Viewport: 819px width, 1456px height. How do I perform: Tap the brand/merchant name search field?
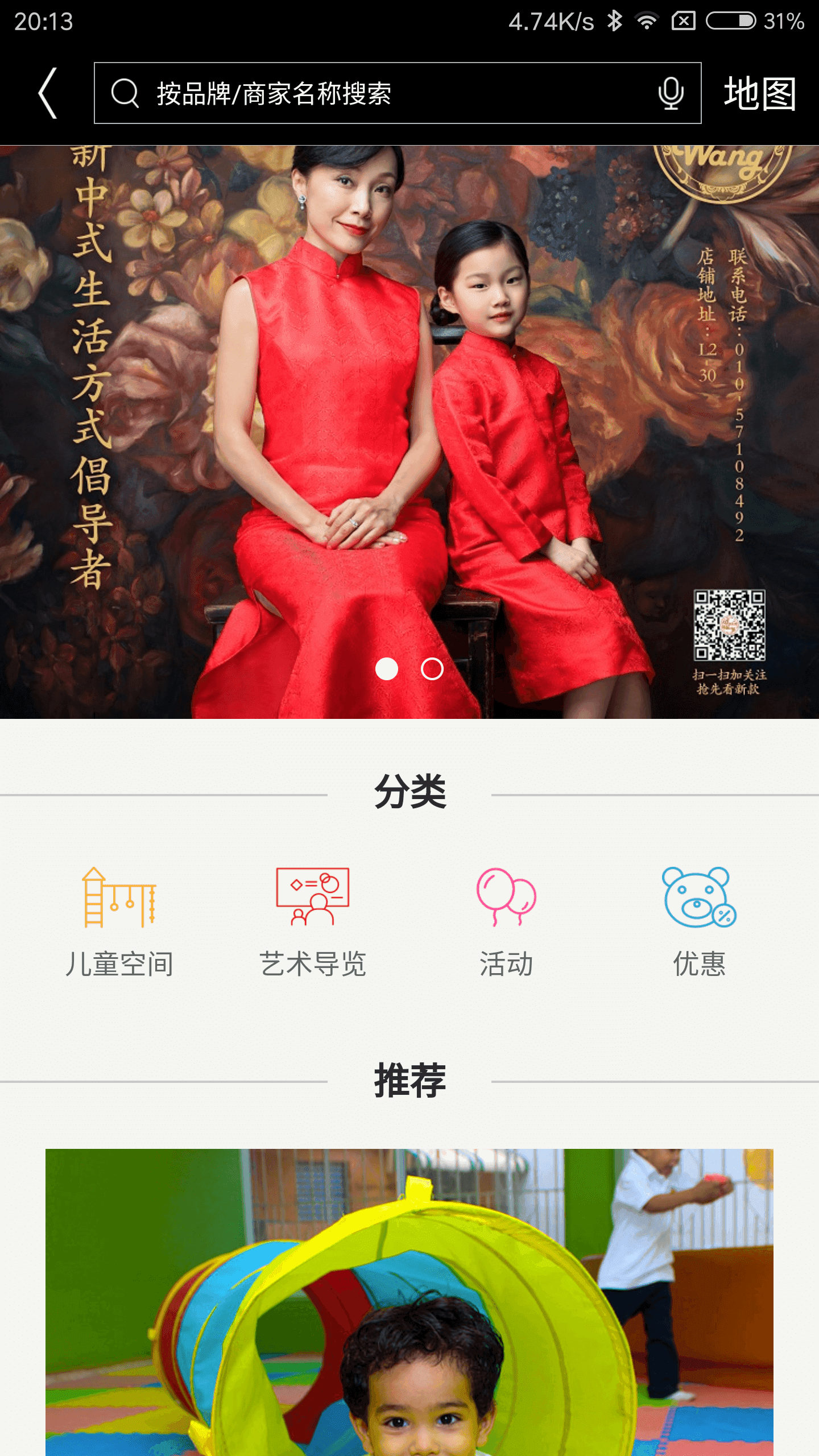tap(375, 93)
